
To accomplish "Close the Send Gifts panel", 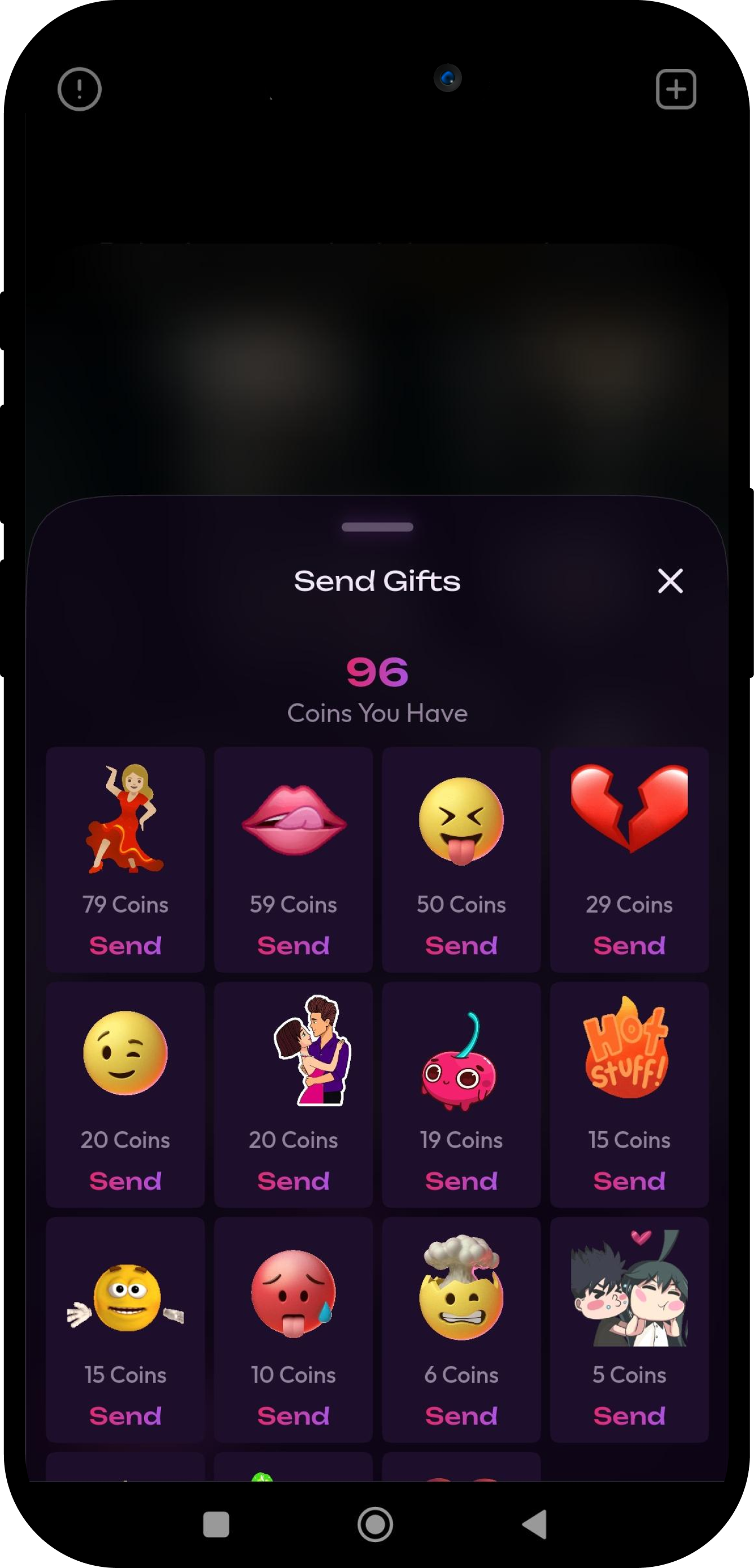I will tap(670, 581).
